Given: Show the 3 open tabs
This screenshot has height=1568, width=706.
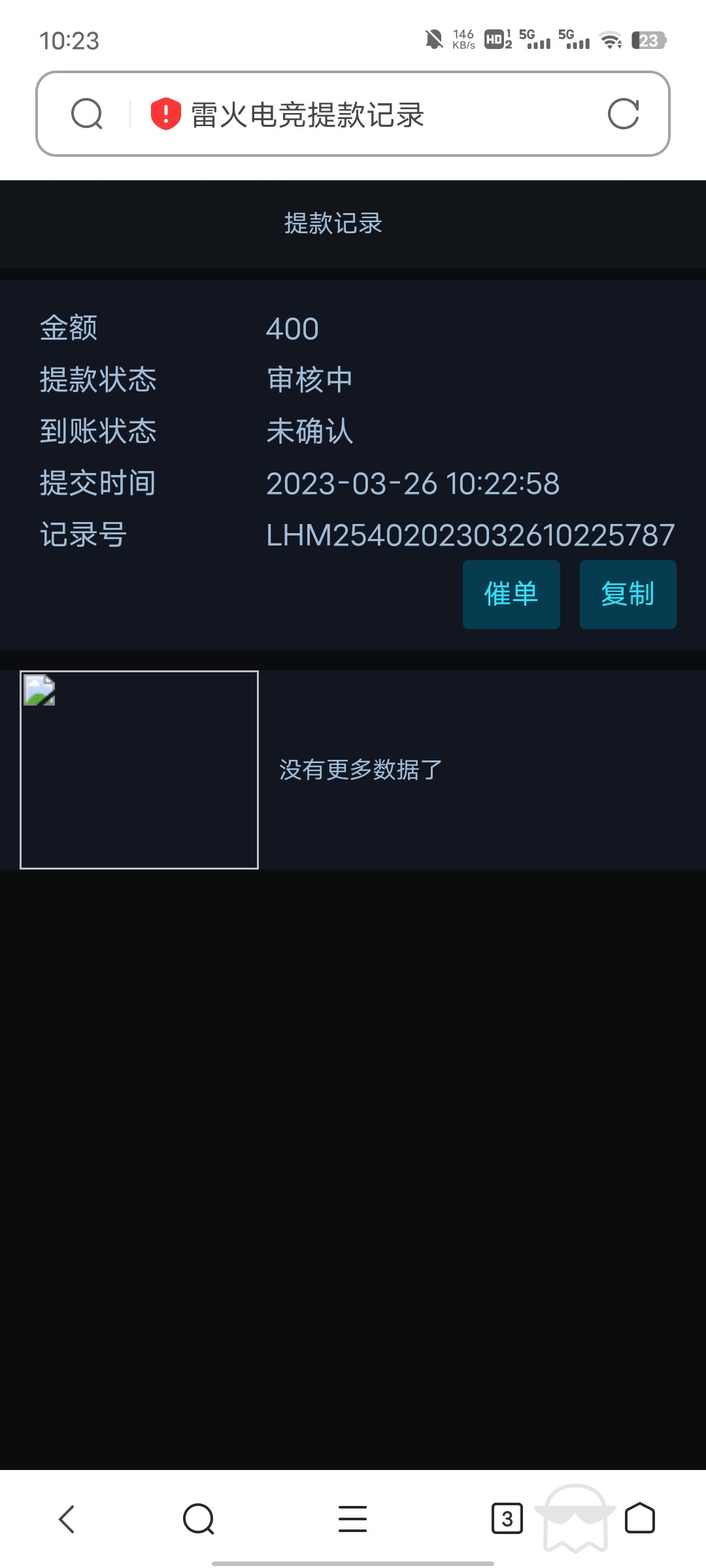Looking at the screenshot, I should click(507, 1519).
